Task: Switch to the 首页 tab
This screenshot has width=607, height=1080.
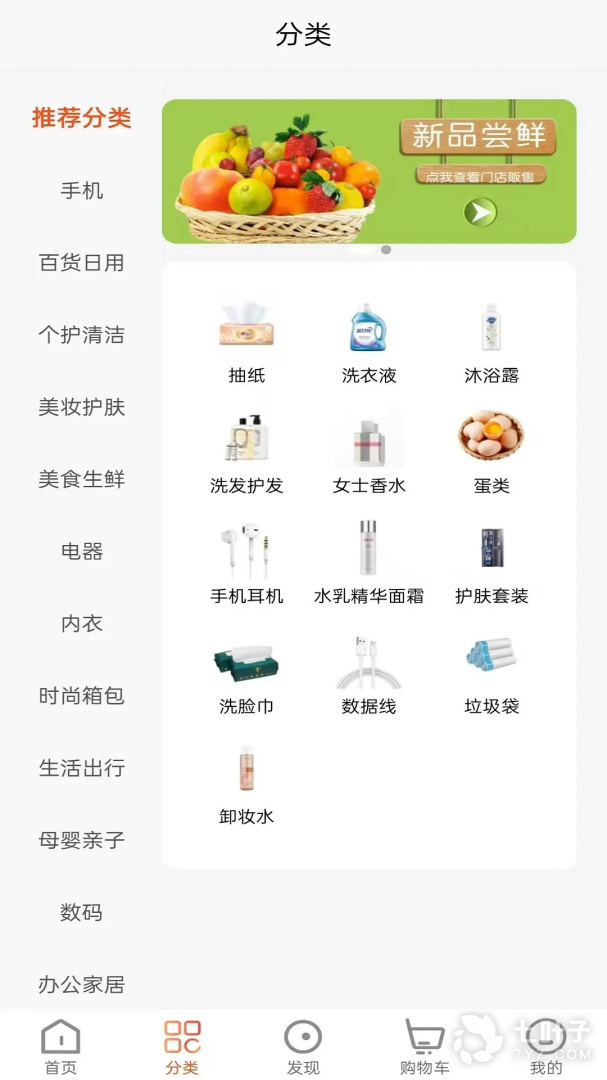Action: click(61, 1047)
